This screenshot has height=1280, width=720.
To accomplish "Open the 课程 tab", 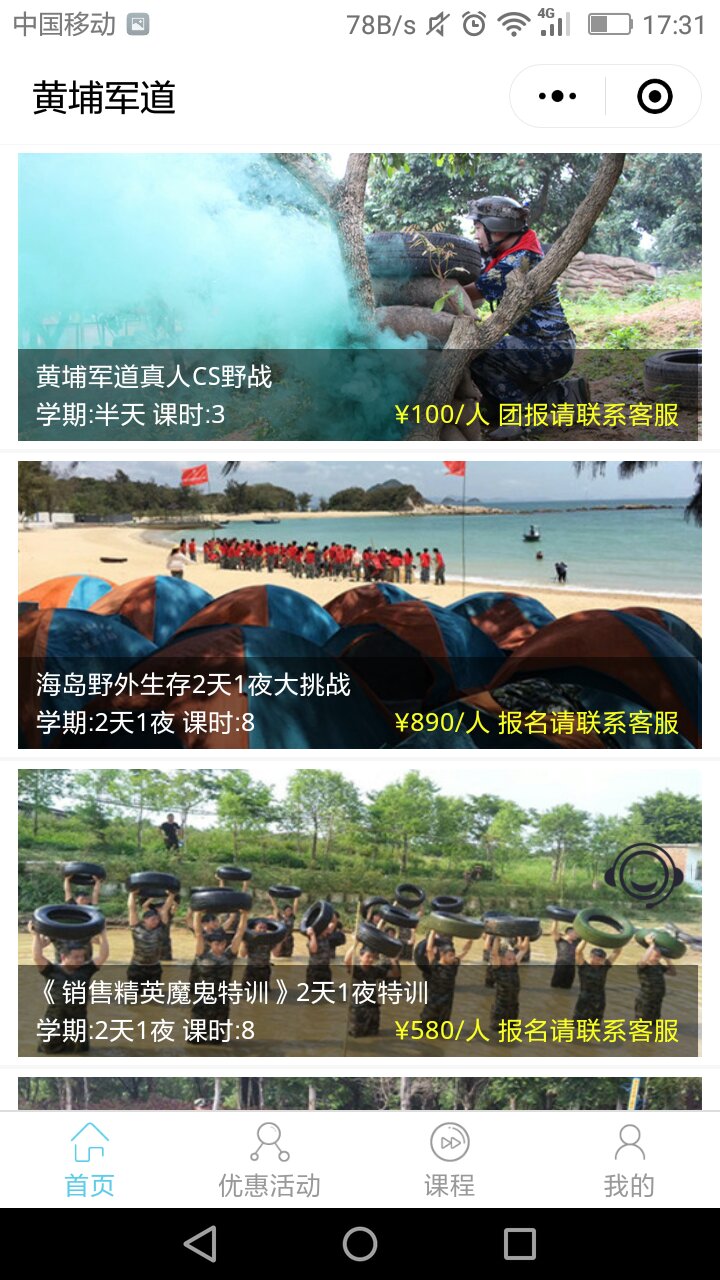I will (x=450, y=1160).
